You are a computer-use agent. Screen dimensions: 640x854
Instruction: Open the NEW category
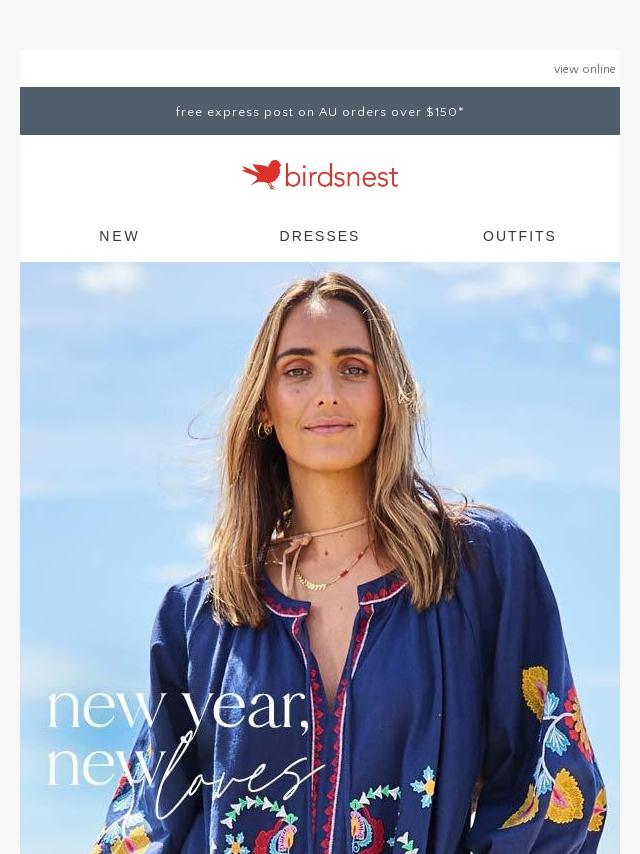pyautogui.click(x=119, y=236)
